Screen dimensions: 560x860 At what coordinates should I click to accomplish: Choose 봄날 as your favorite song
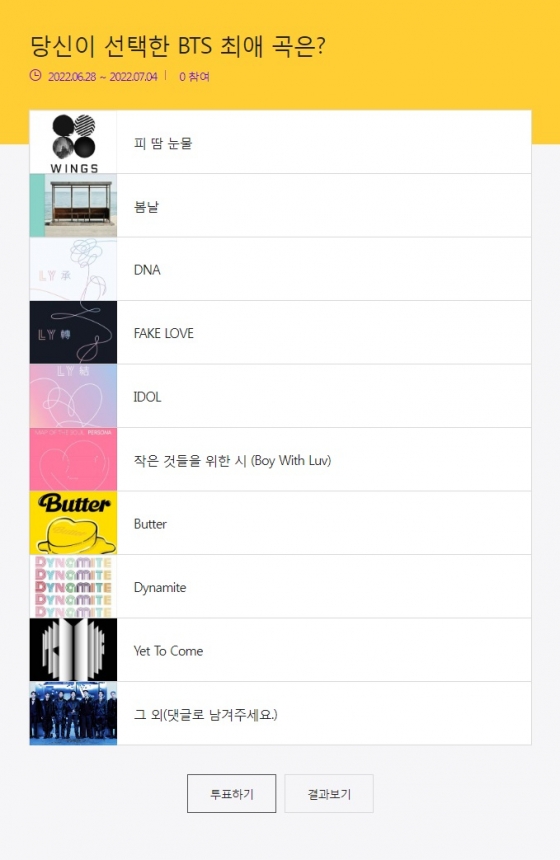click(280, 206)
